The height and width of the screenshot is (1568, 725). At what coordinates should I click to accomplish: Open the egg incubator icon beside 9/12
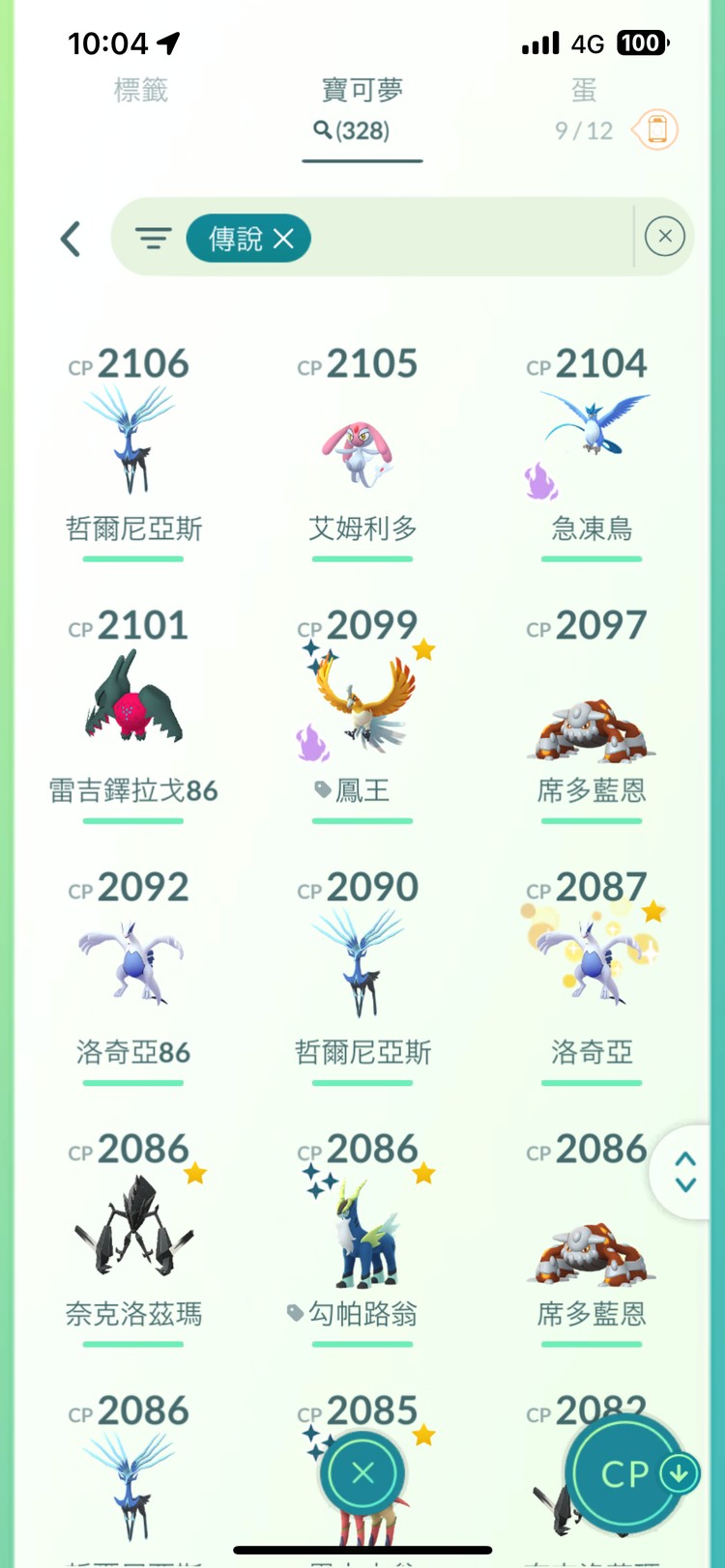click(655, 130)
